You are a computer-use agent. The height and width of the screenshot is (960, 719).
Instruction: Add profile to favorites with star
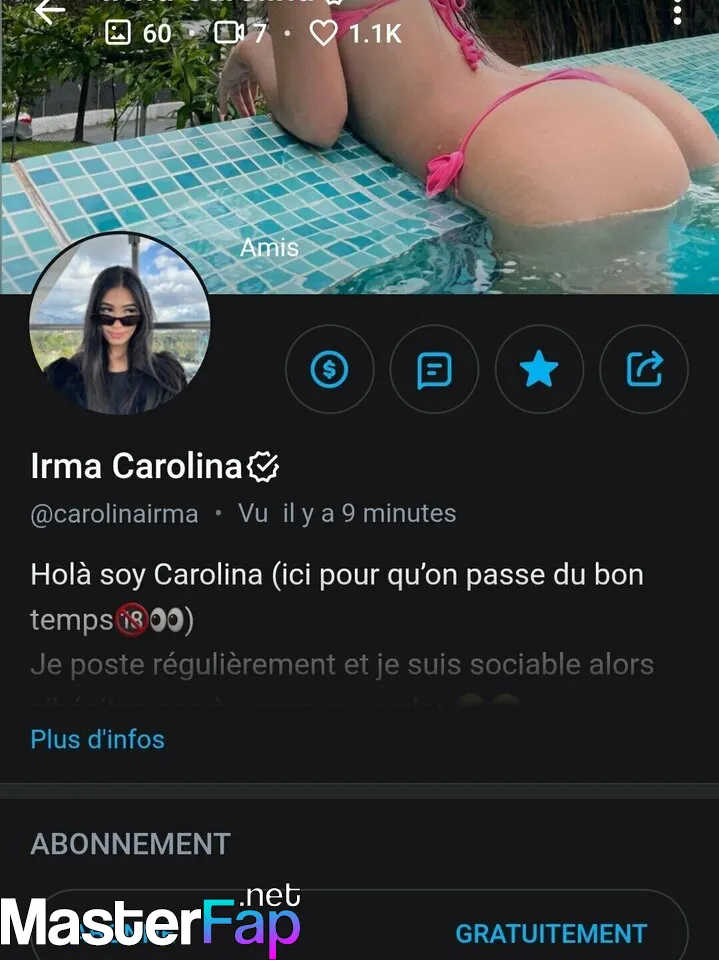coord(539,370)
